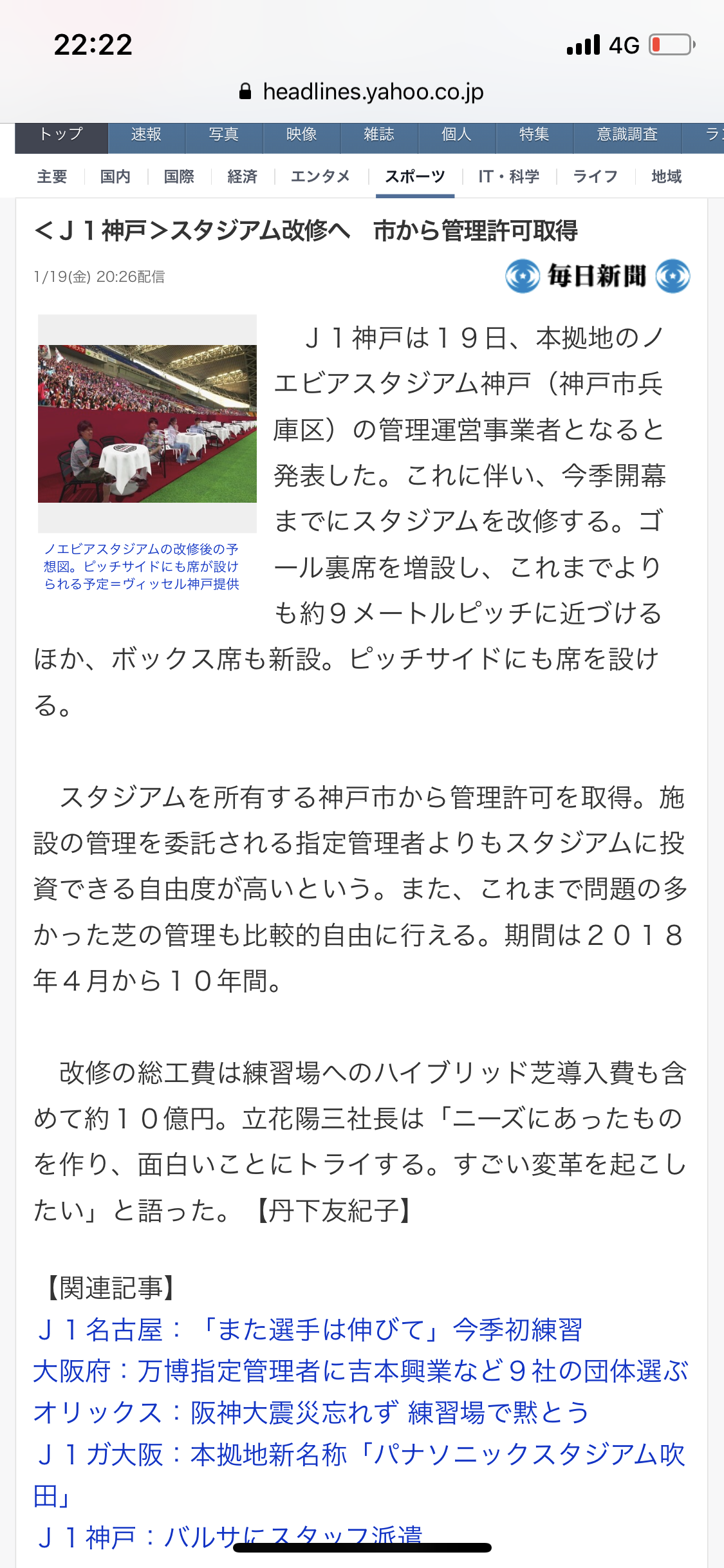Open the 国際 category

[x=179, y=176]
